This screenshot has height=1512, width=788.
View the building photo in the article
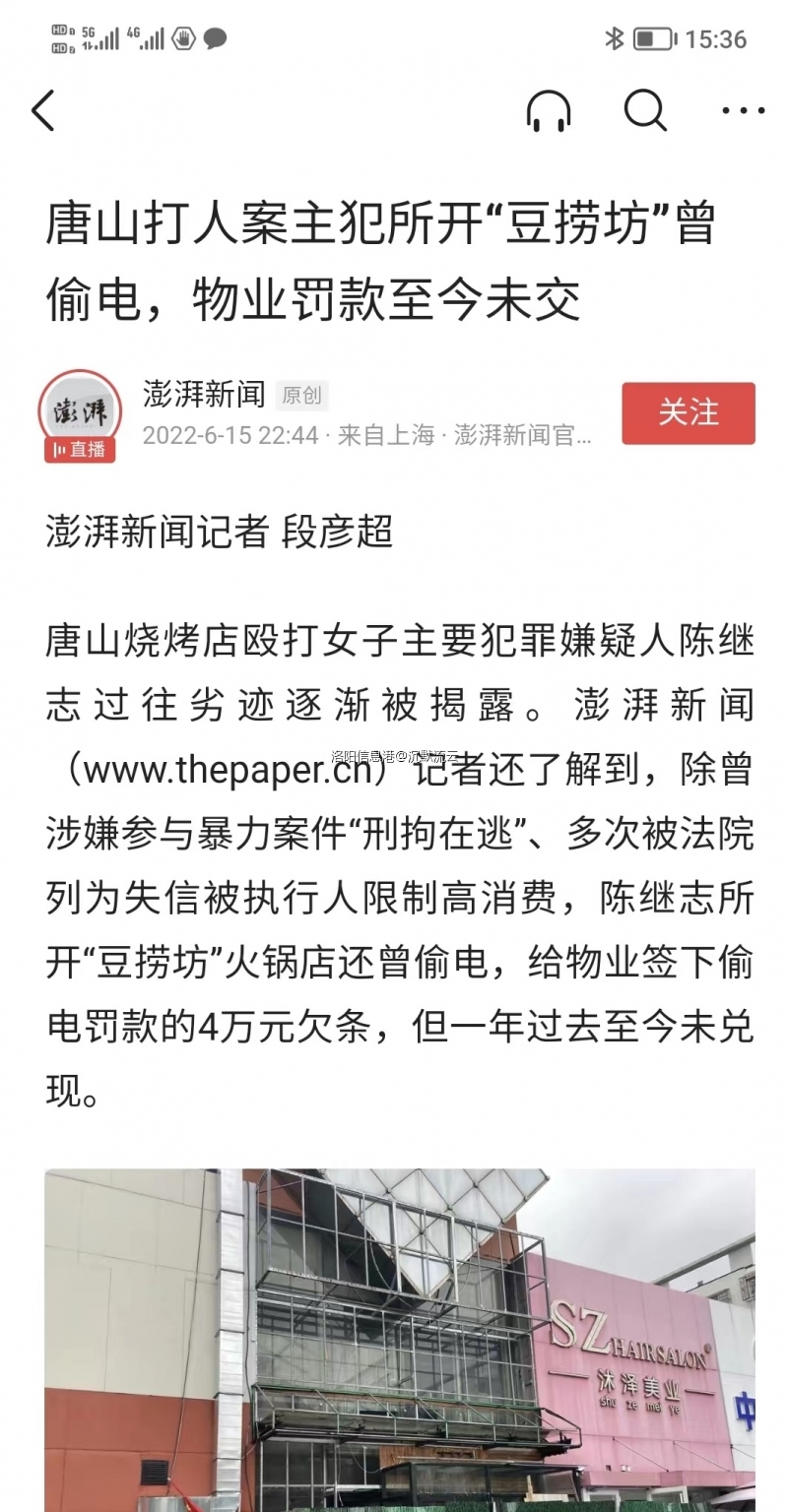[399, 1339]
